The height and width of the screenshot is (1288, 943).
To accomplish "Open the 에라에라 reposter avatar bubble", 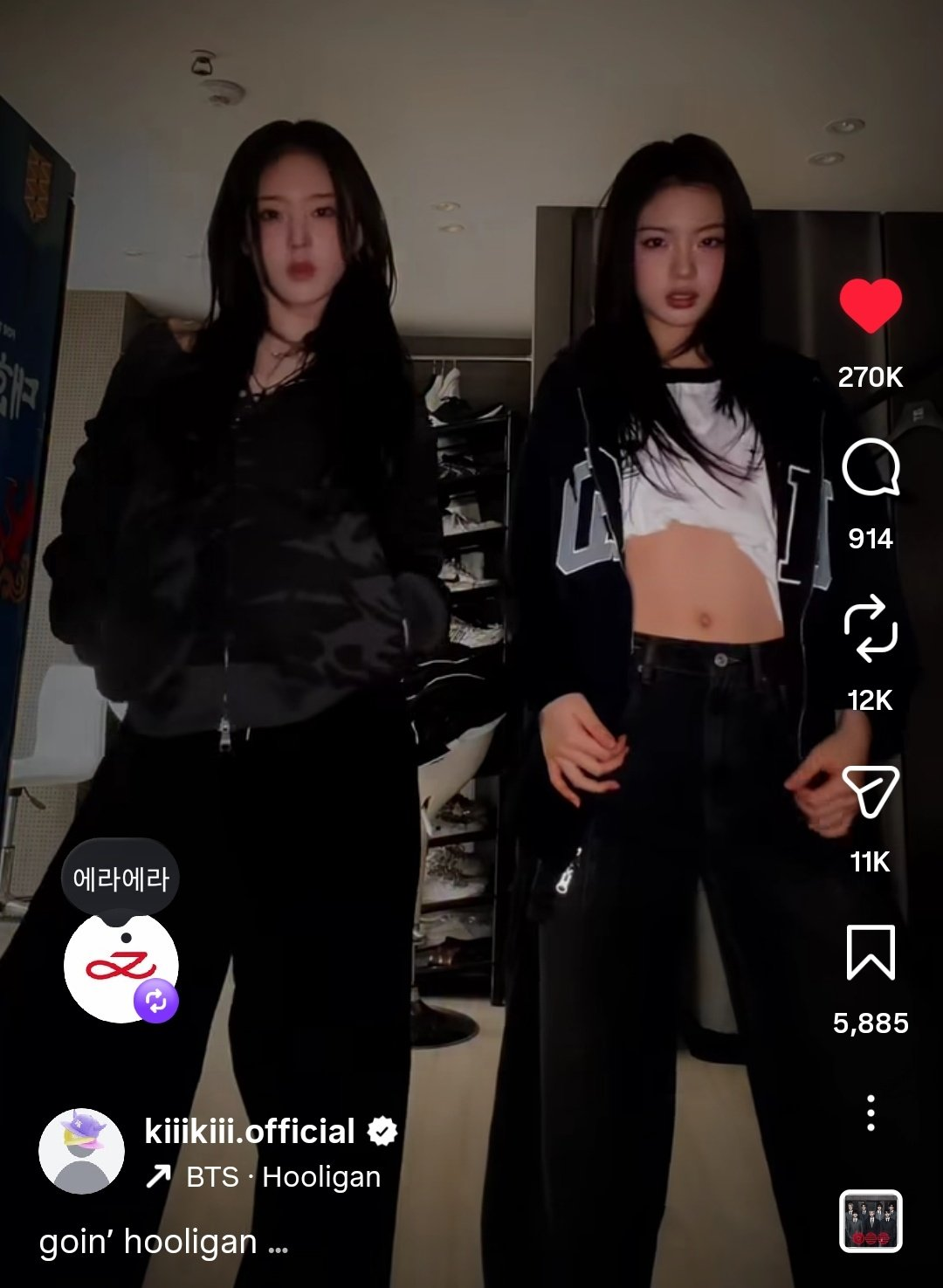I will (x=121, y=965).
